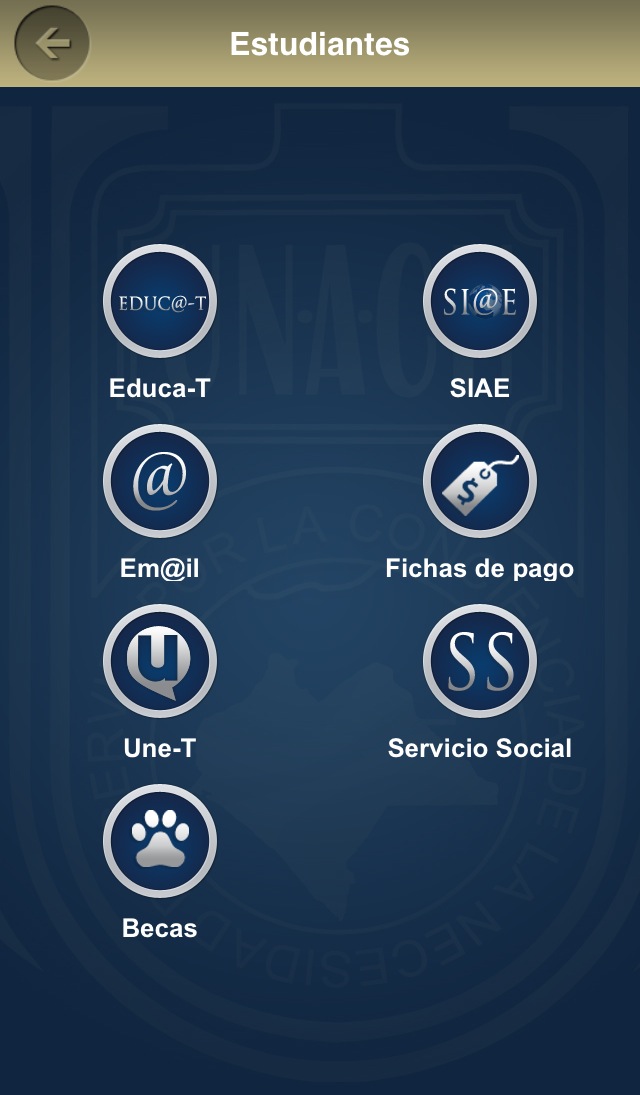Open the Becas section
Screen dimensions: 640x1095
point(160,841)
